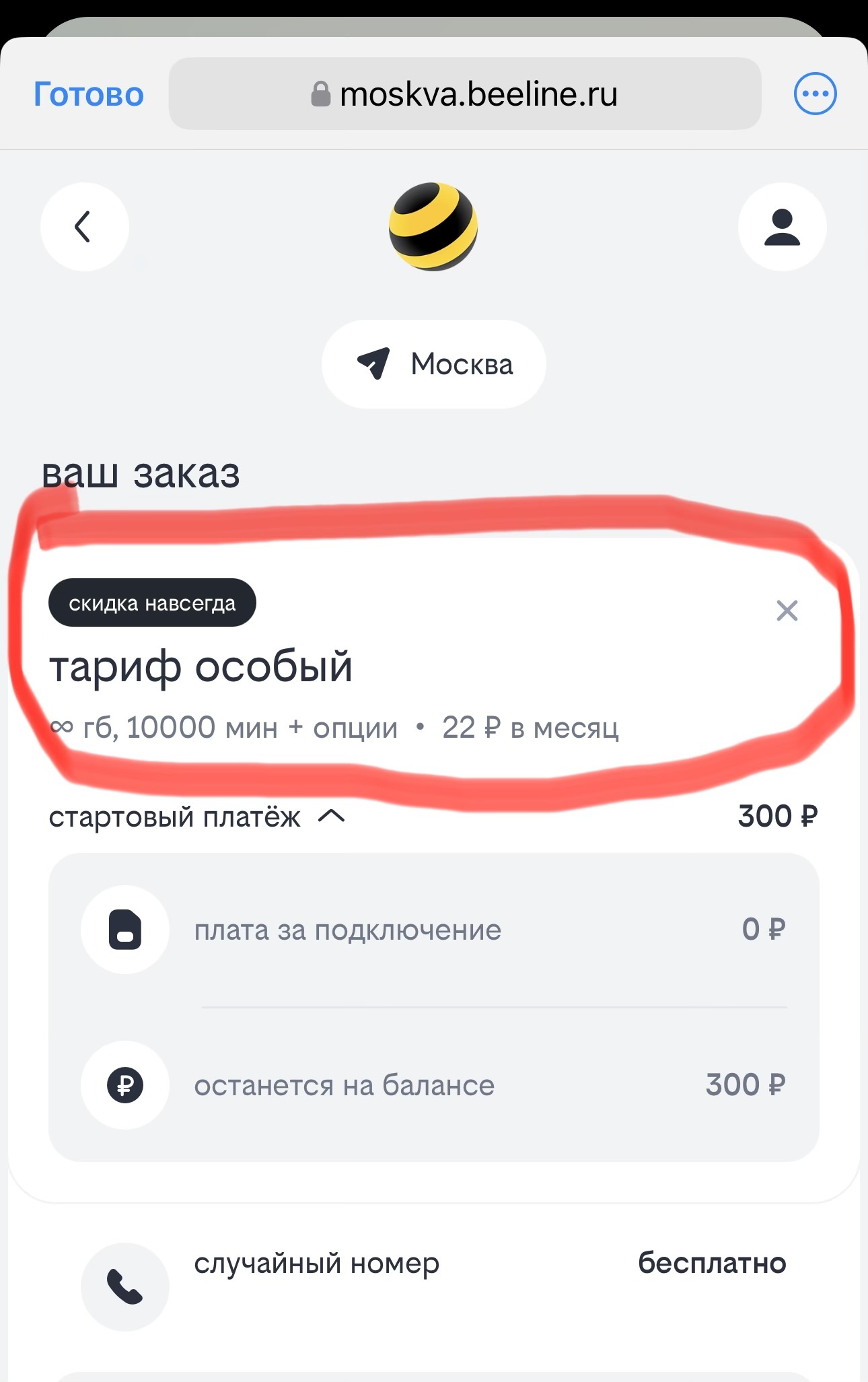Tap the moskva.beeline.ru address bar
Image resolution: width=868 pixels, height=1382 pixels.
[464, 94]
